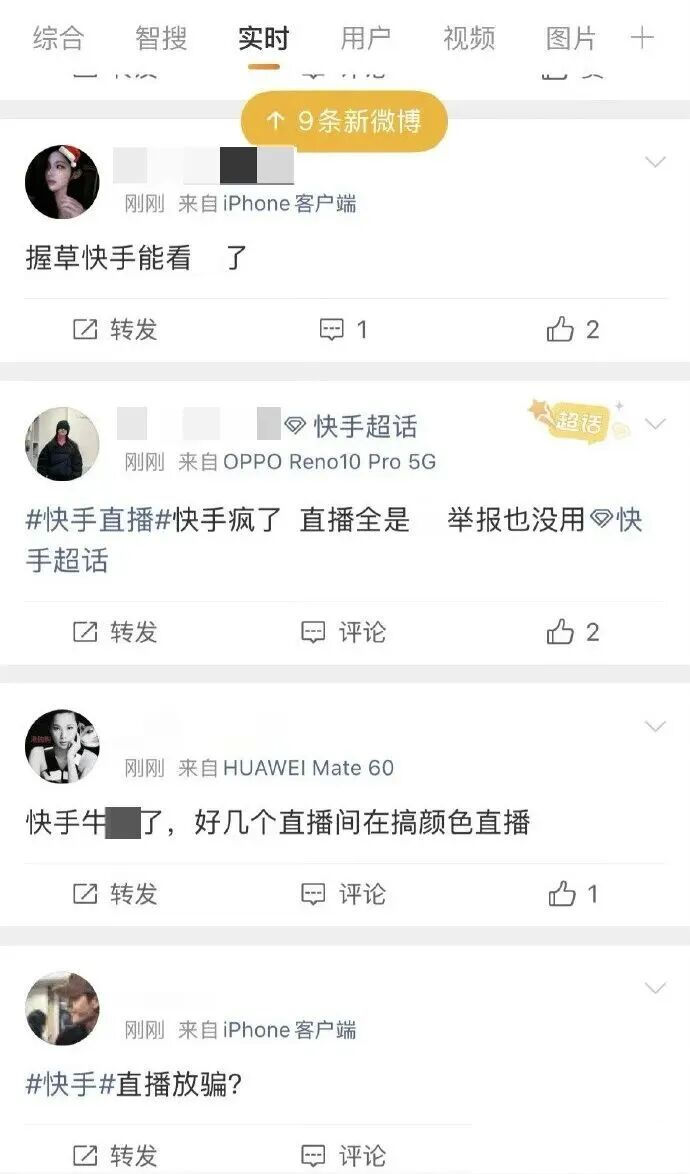Comment on the 快手疯了 post

pyautogui.click(x=344, y=633)
